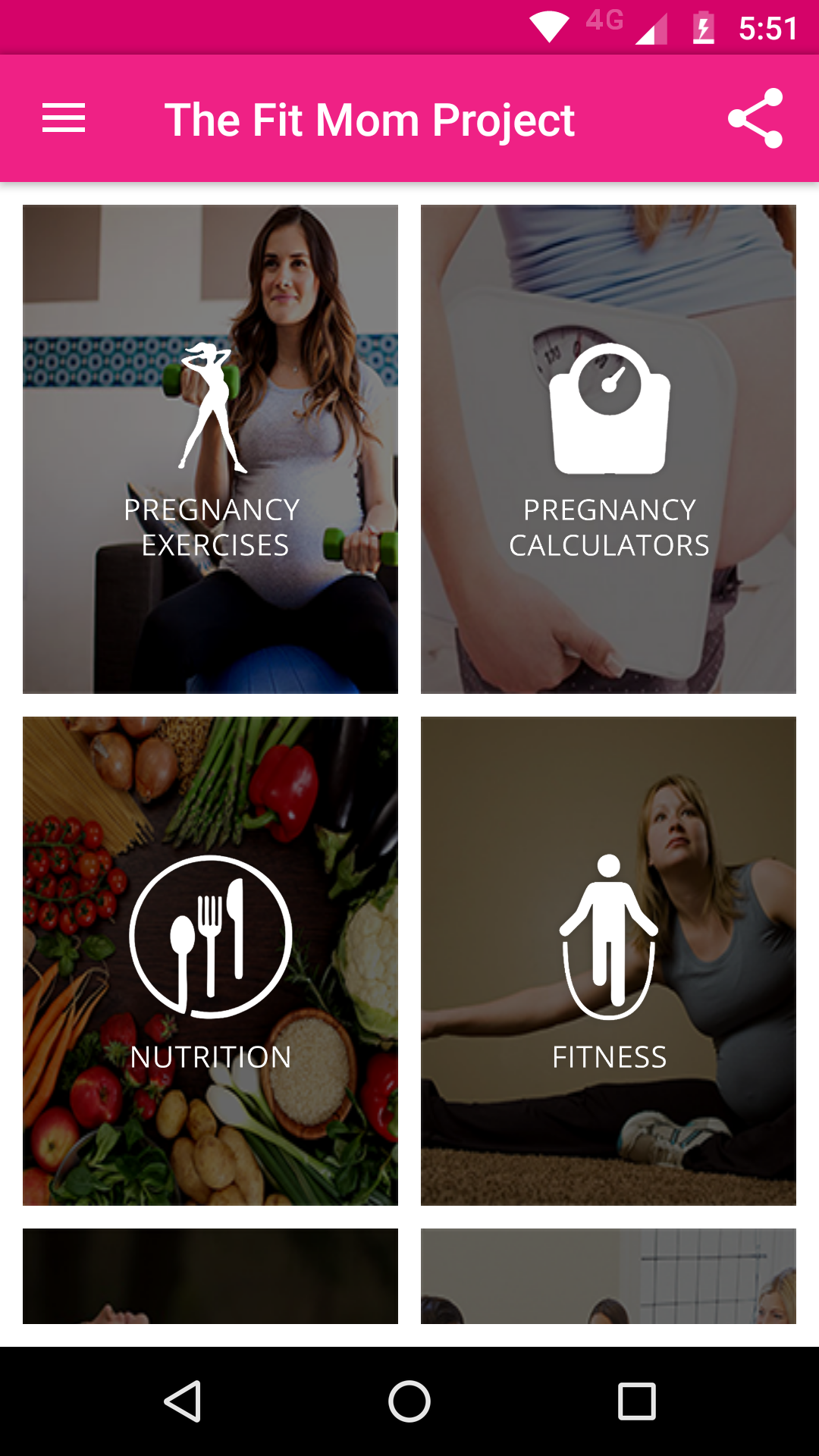Open the Pregnancy Exercises tile

pyautogui.click(x=210, y=449)
